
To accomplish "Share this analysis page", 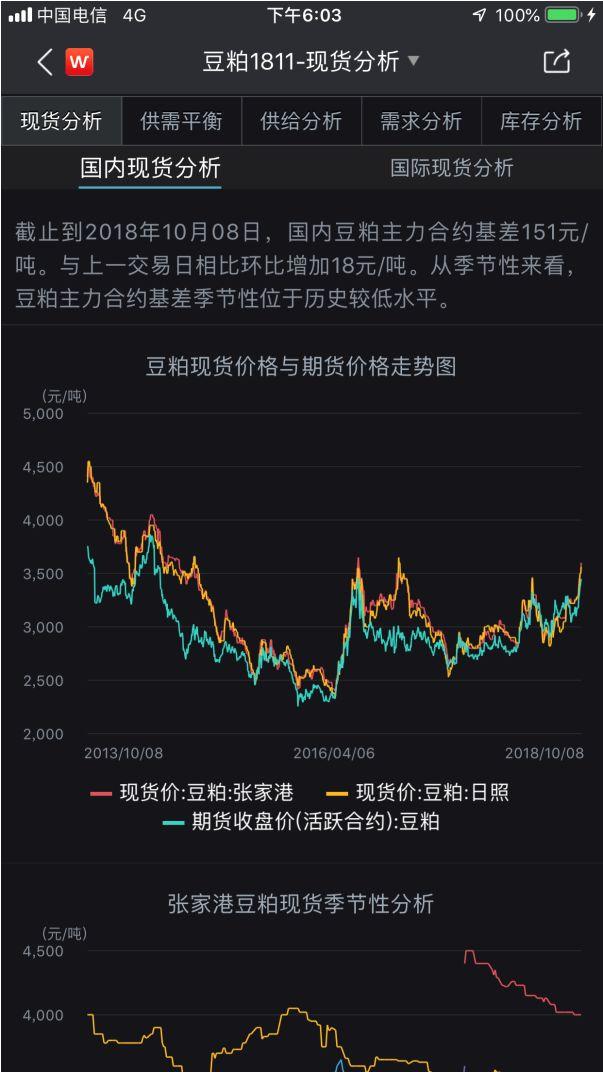I will (557, 62).
